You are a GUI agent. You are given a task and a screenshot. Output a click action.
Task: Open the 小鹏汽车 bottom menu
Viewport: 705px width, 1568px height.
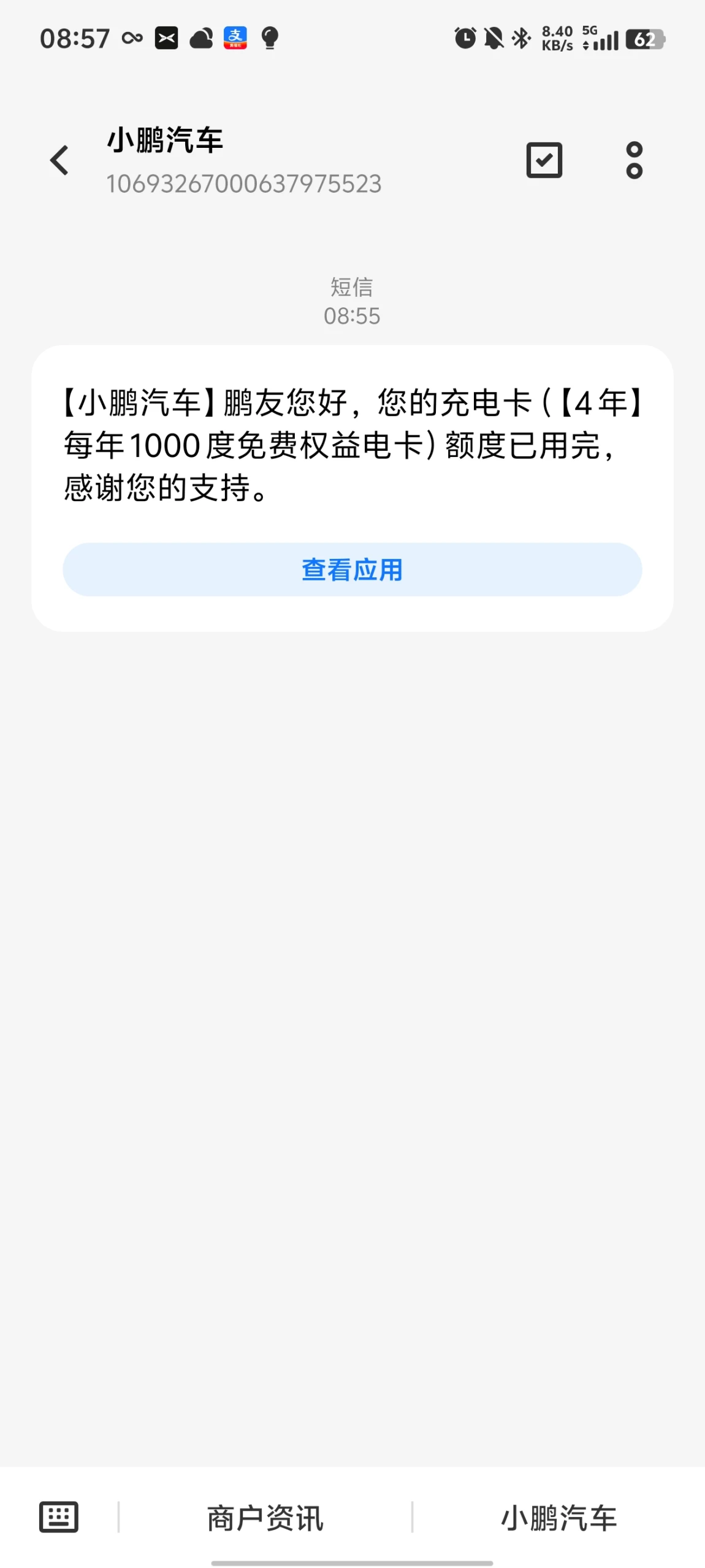click(558, 1518)
